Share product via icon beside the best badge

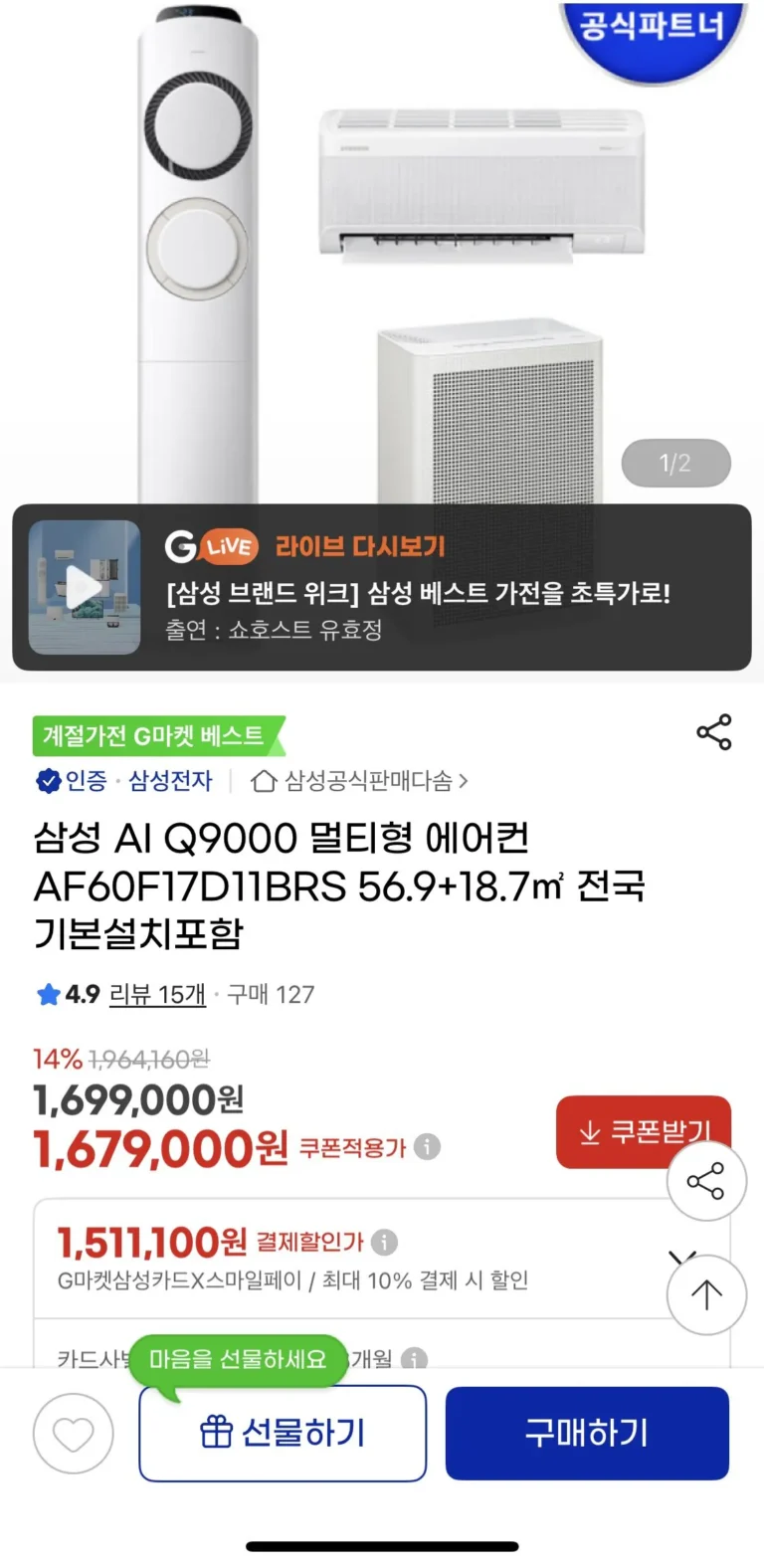click(713, 732)
